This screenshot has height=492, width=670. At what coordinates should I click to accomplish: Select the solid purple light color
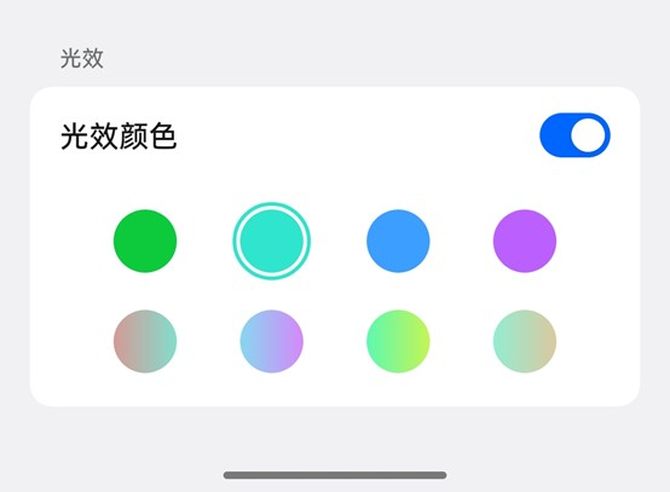pos(525,241)
